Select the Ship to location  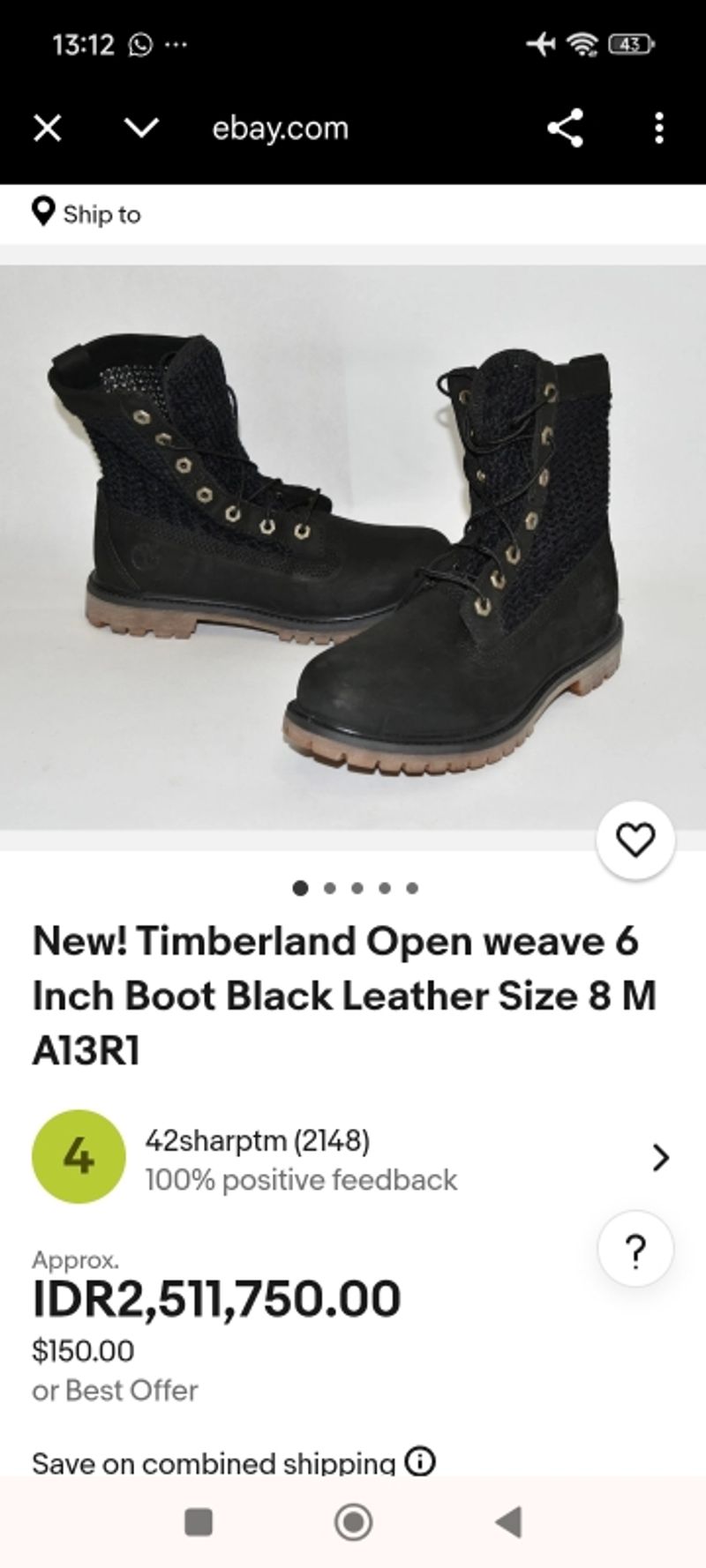point(86,213)
